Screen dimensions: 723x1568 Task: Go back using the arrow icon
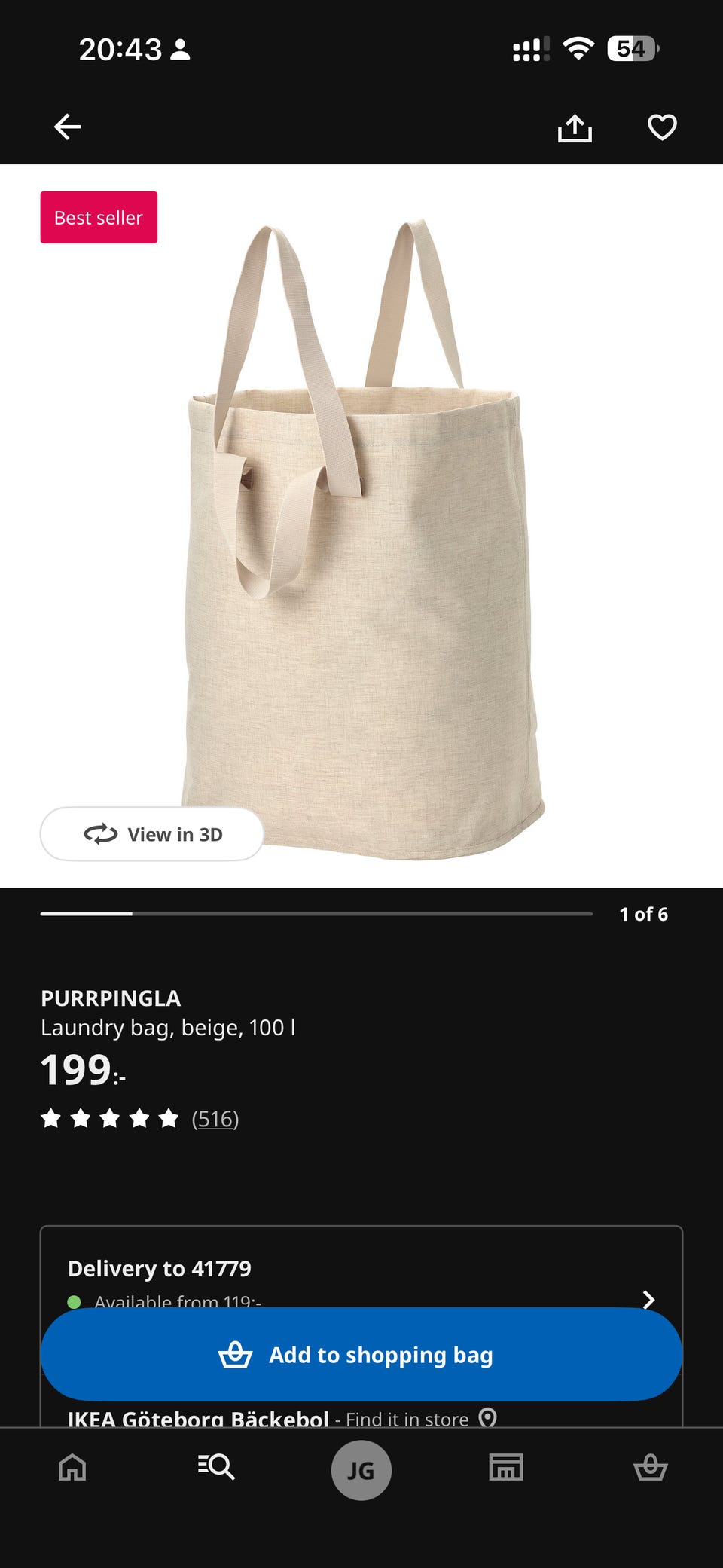68,127
